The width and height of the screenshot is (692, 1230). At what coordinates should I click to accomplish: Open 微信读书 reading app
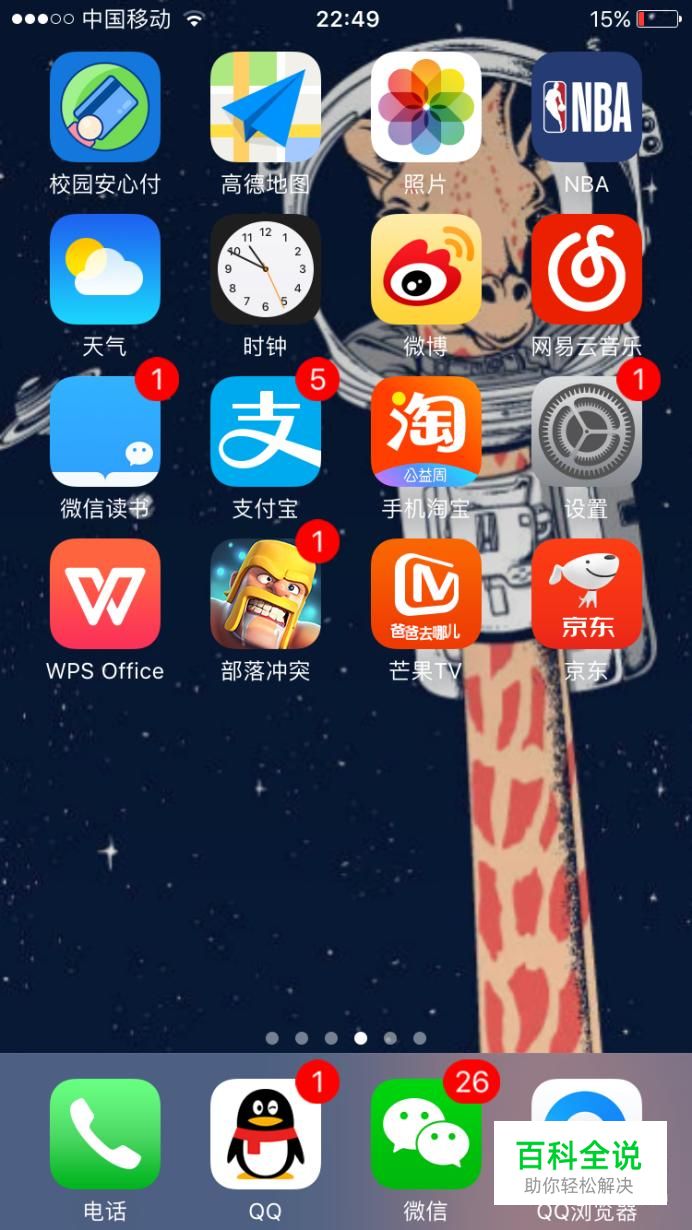(105, 431)
